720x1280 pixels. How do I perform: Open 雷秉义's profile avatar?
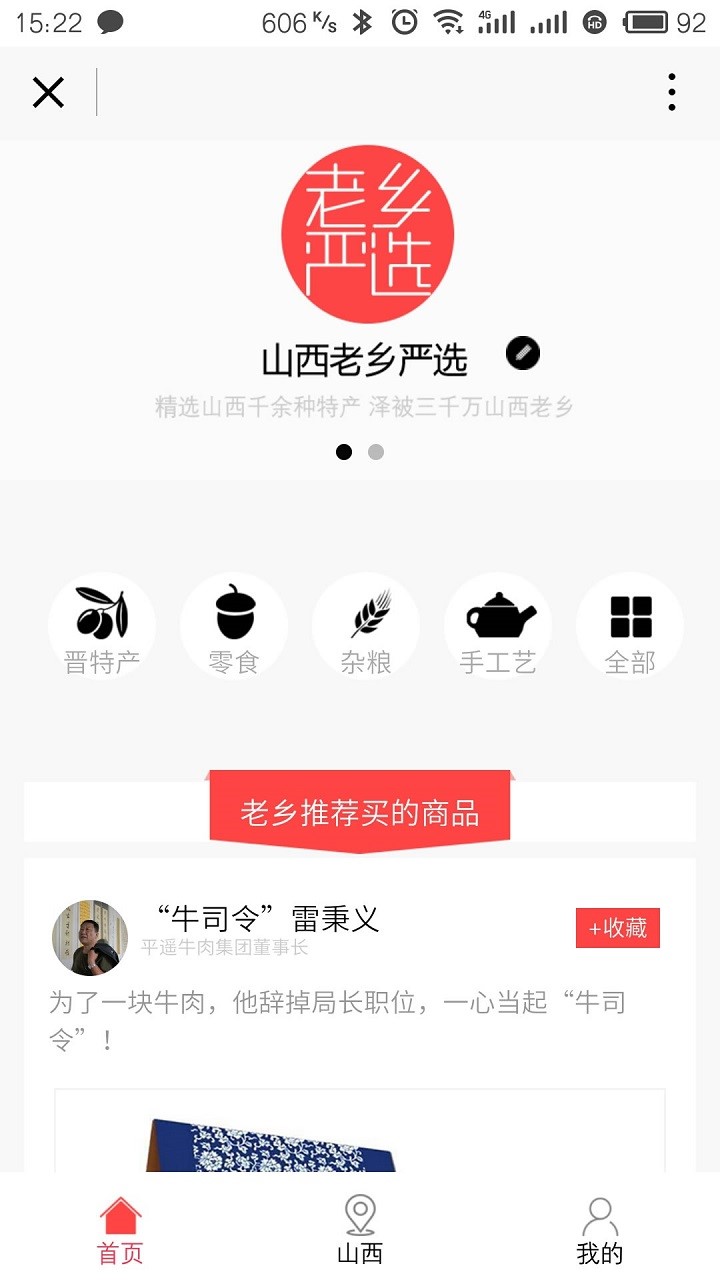(90, 938)
